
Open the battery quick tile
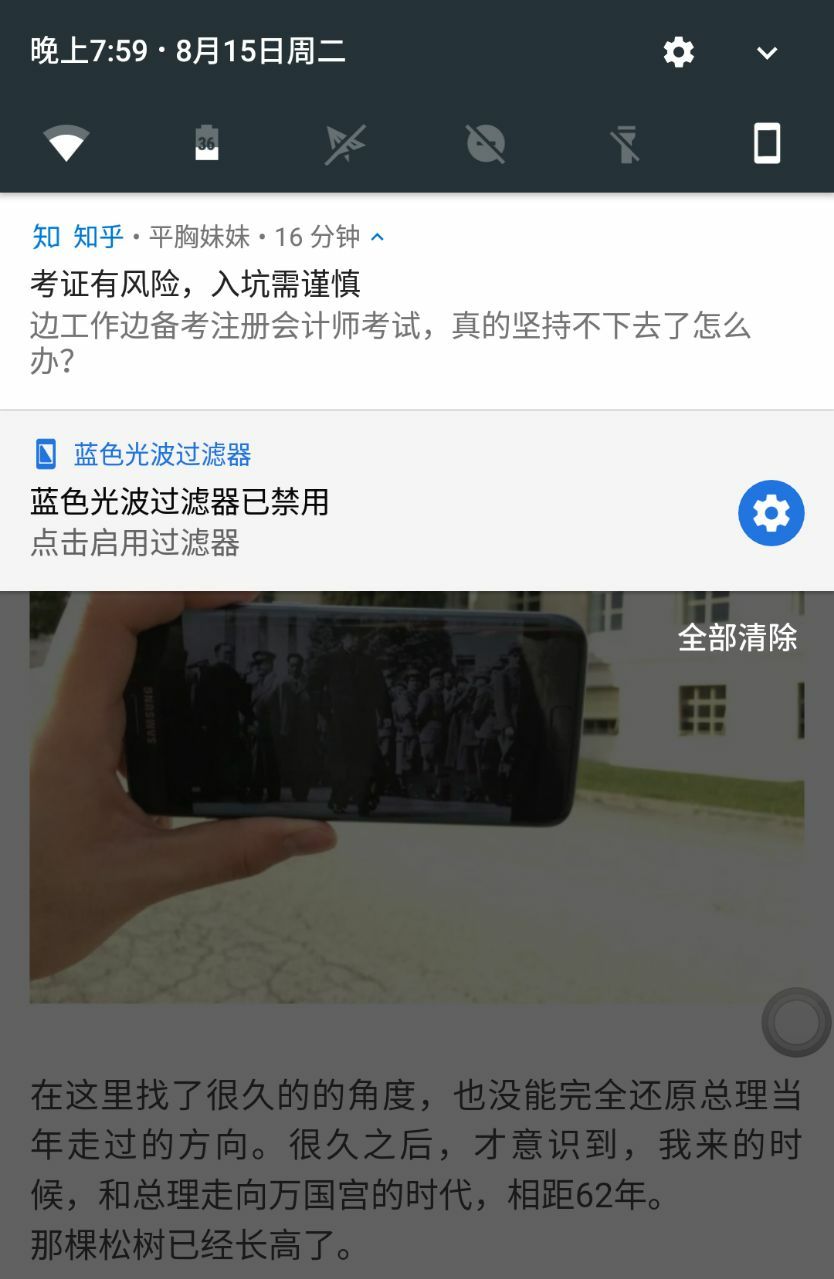tap(206, 144)
